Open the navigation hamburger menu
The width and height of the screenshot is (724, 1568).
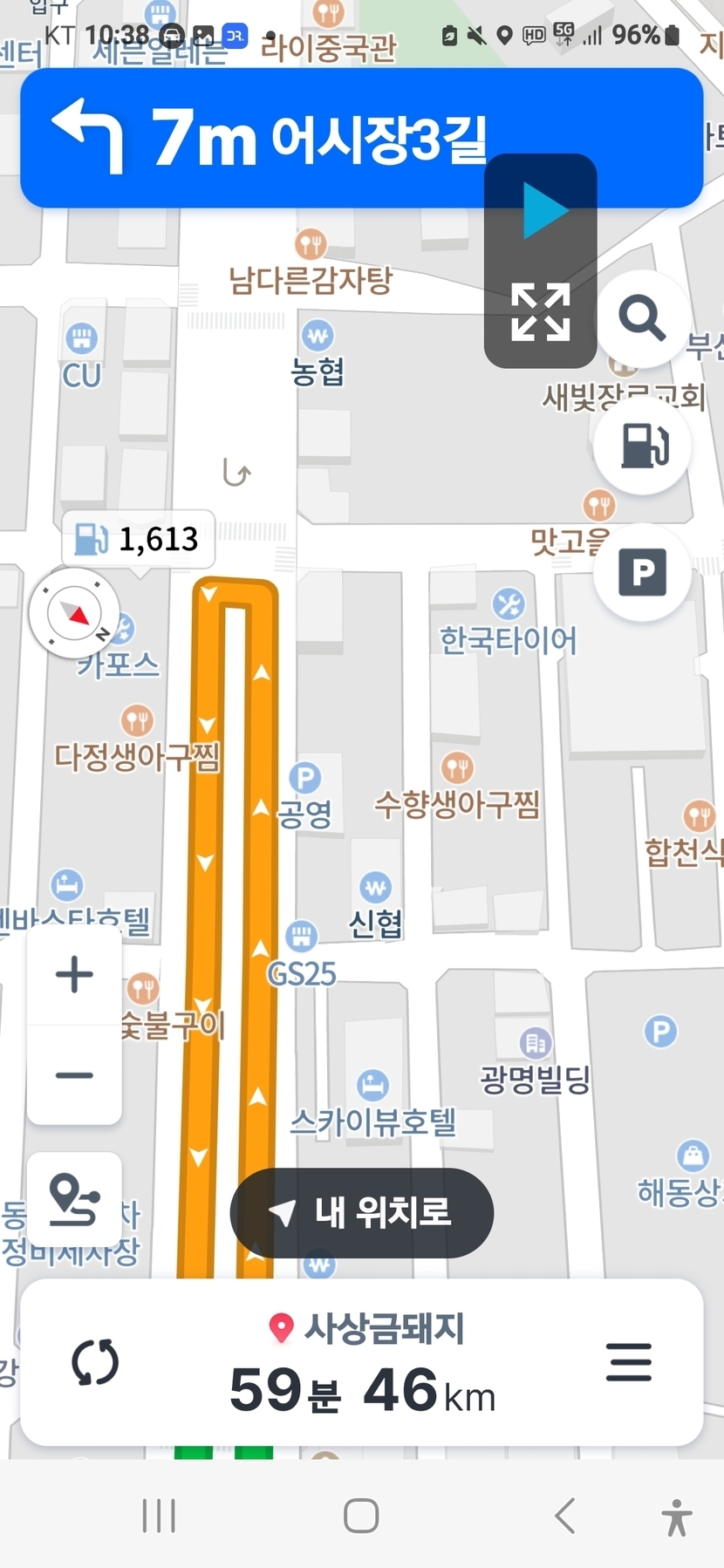pos(629,1362)
